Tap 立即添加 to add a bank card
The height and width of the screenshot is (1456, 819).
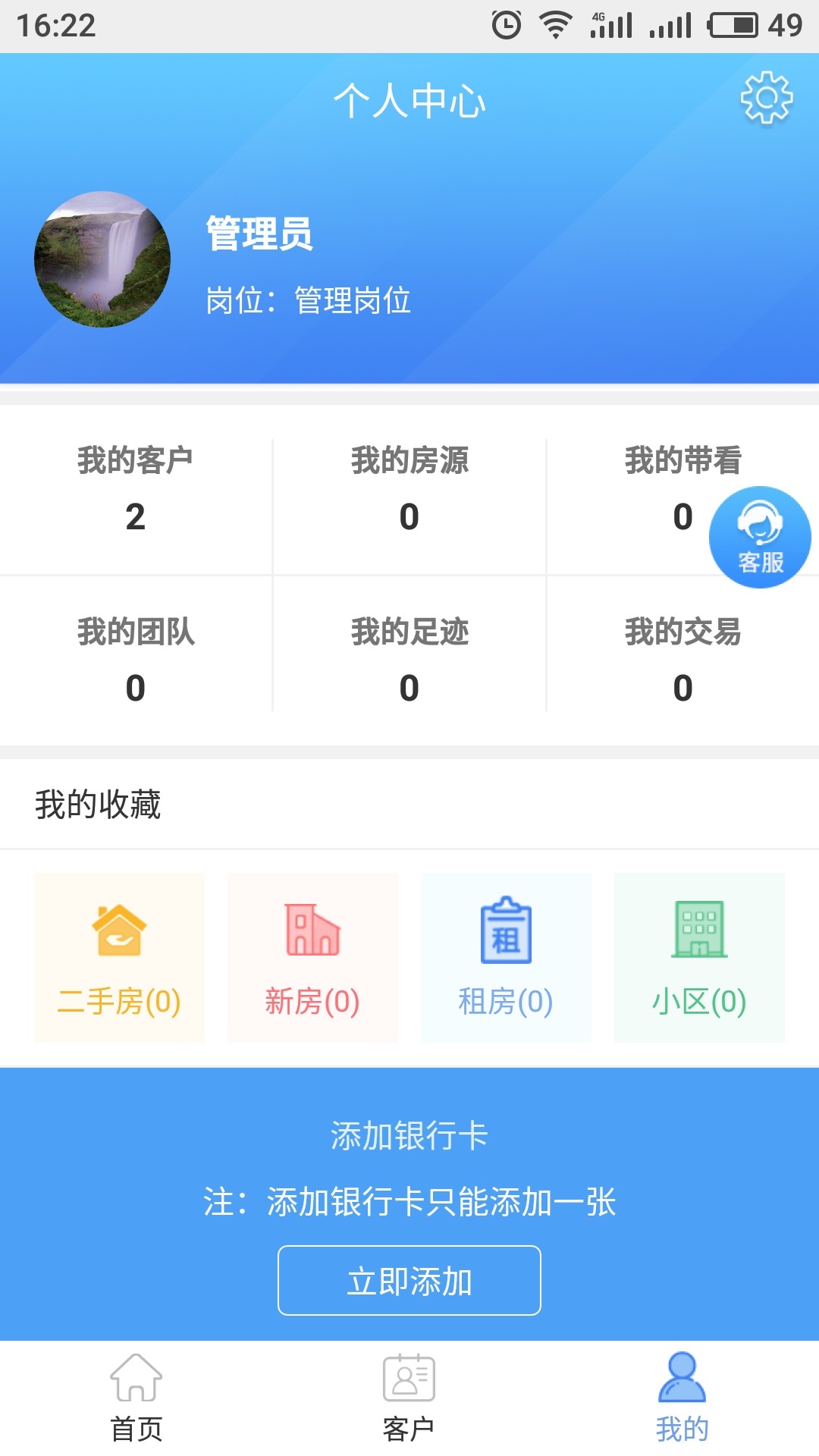(409, 1280)
